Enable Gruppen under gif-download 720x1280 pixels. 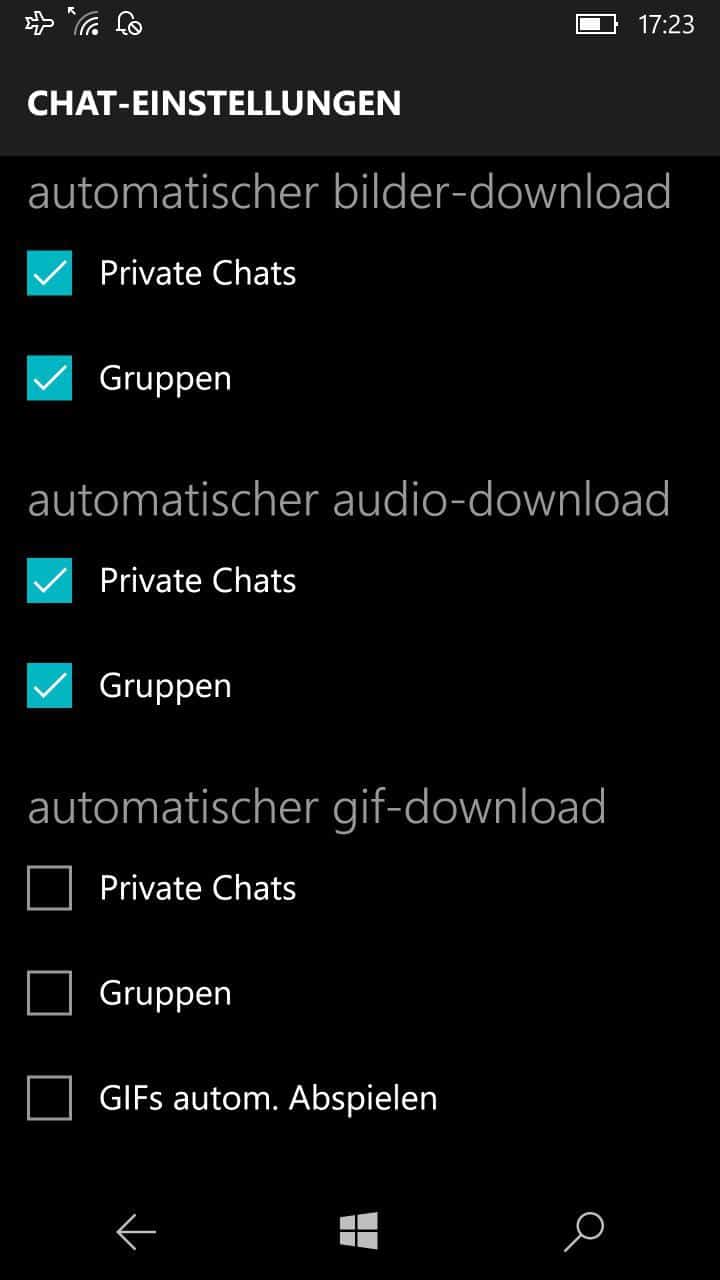[x=49, y=993]
